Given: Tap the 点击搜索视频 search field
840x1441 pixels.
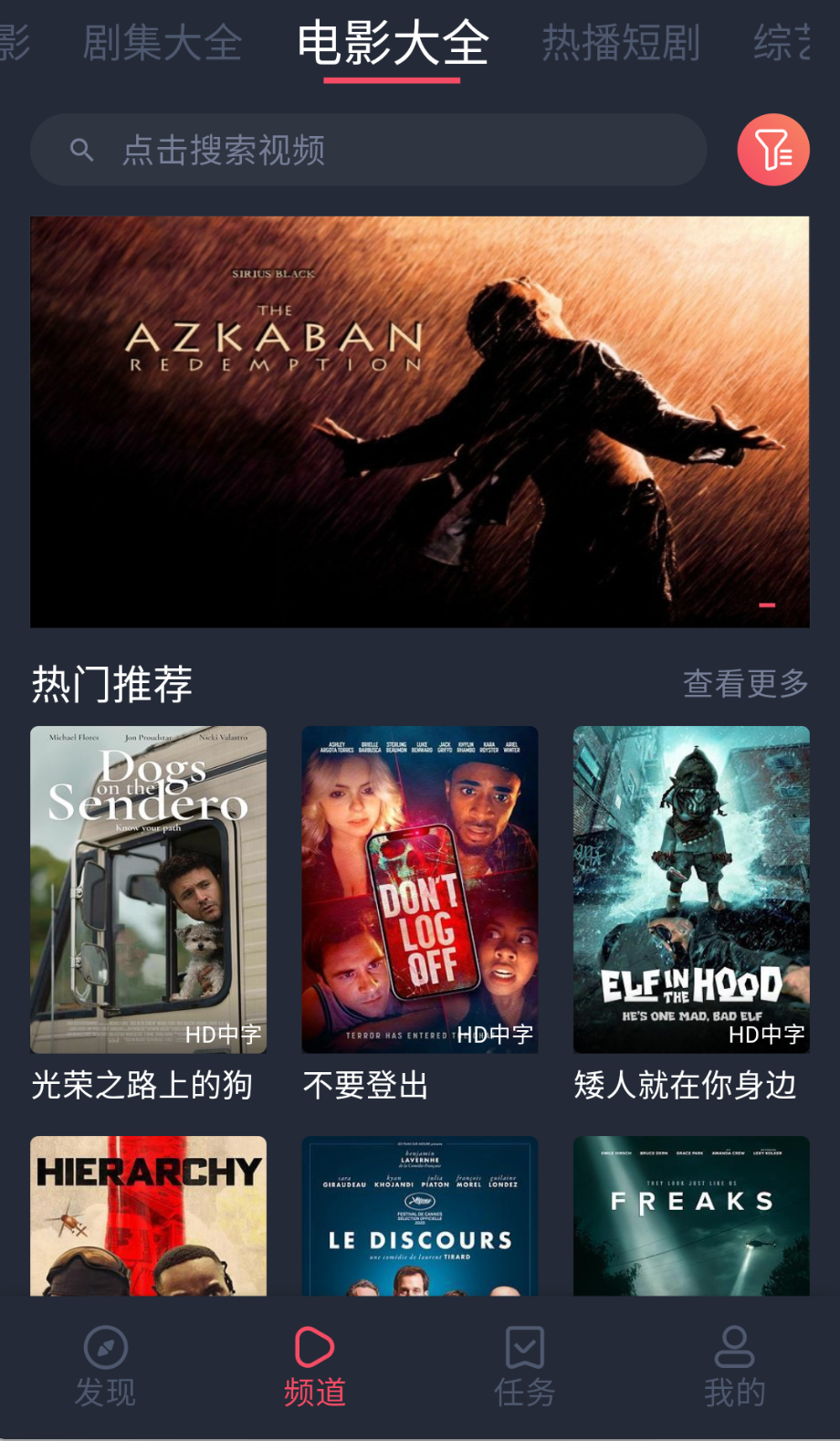Looking at the screenshot, I should tap(224, 152).
